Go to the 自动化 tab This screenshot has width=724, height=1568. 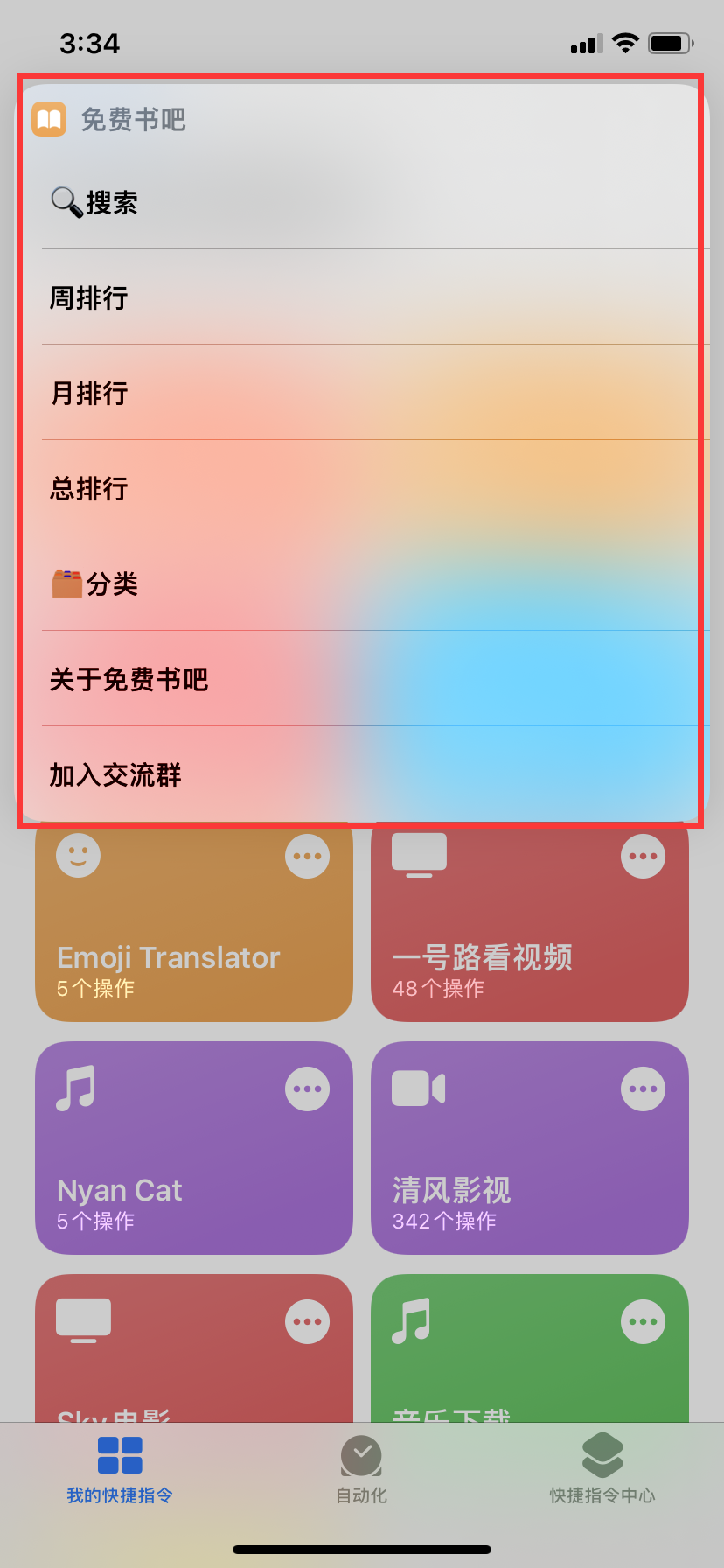coord(361,1470)
